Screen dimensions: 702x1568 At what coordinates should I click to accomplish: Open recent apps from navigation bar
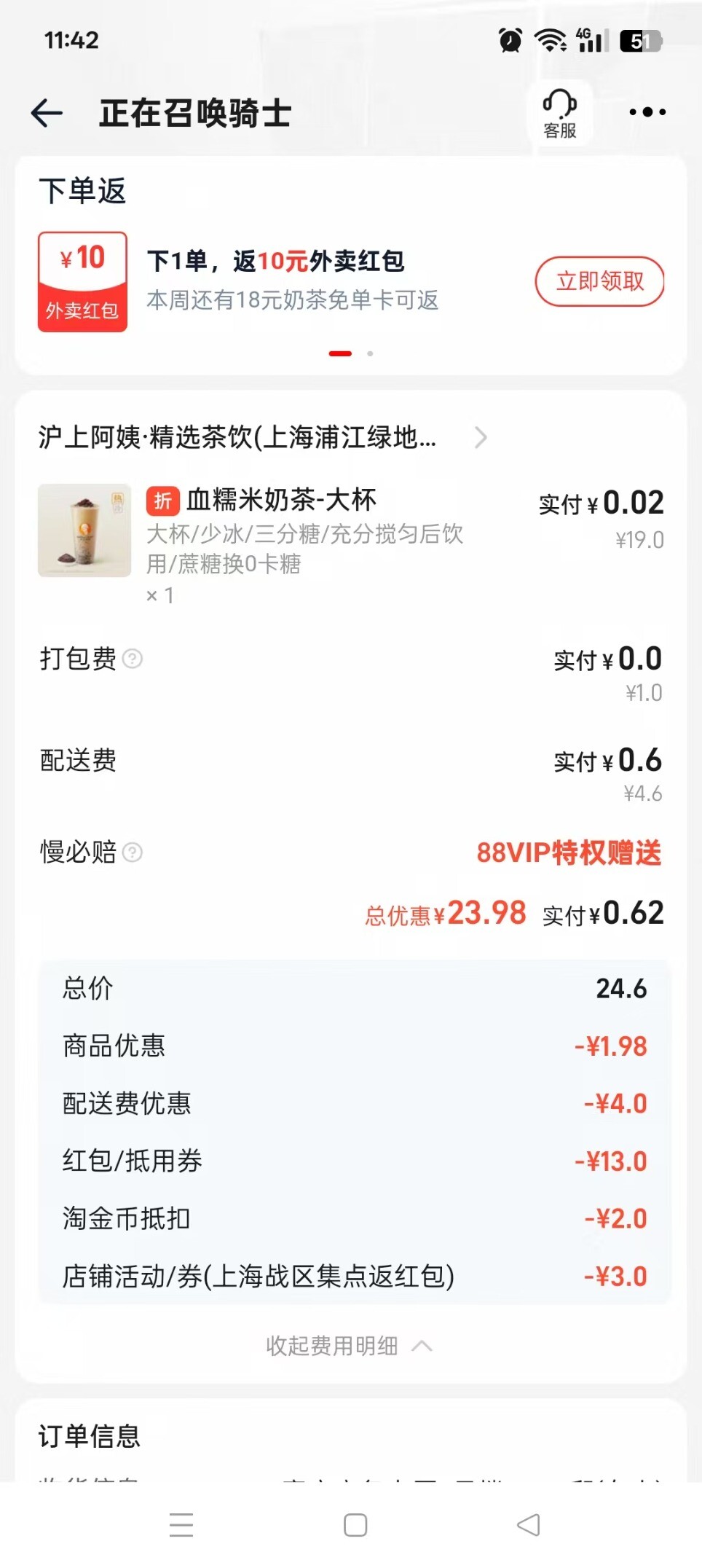tap(181, 1525)
